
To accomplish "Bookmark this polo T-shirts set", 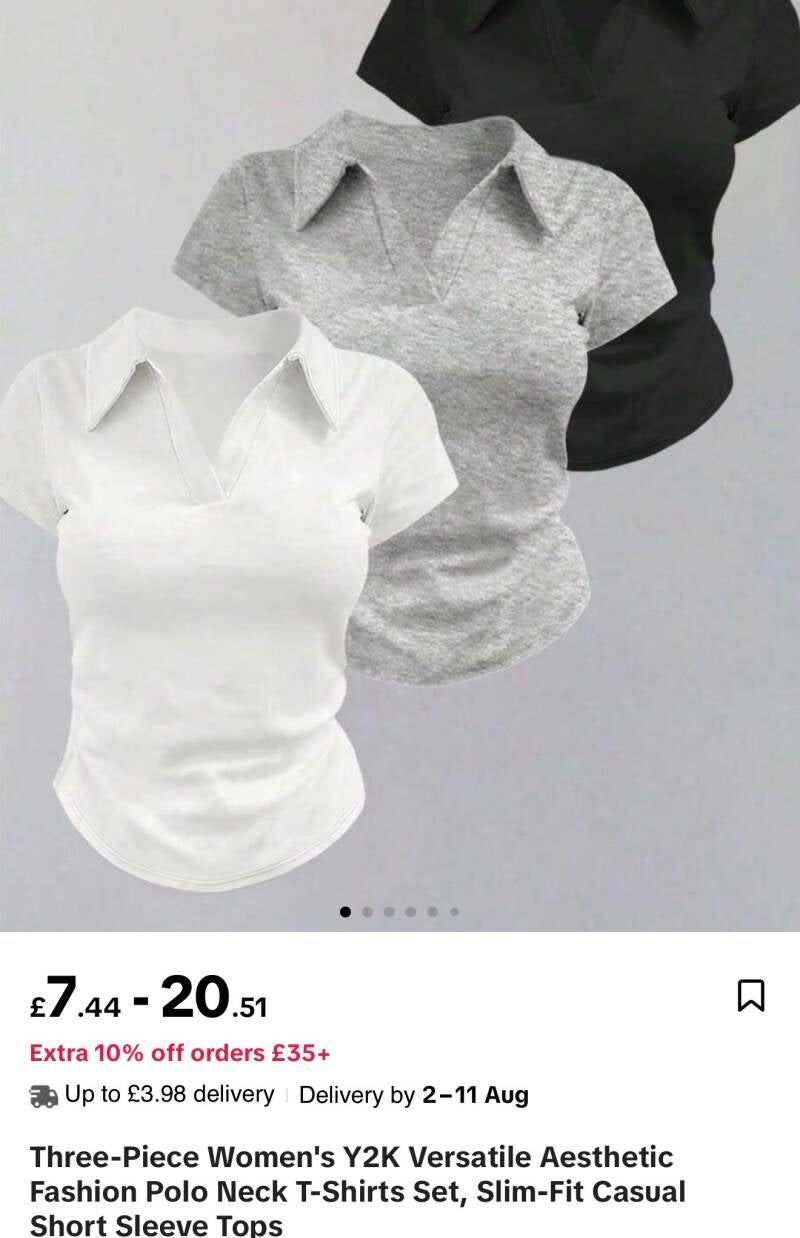I will tap(751, 995).
